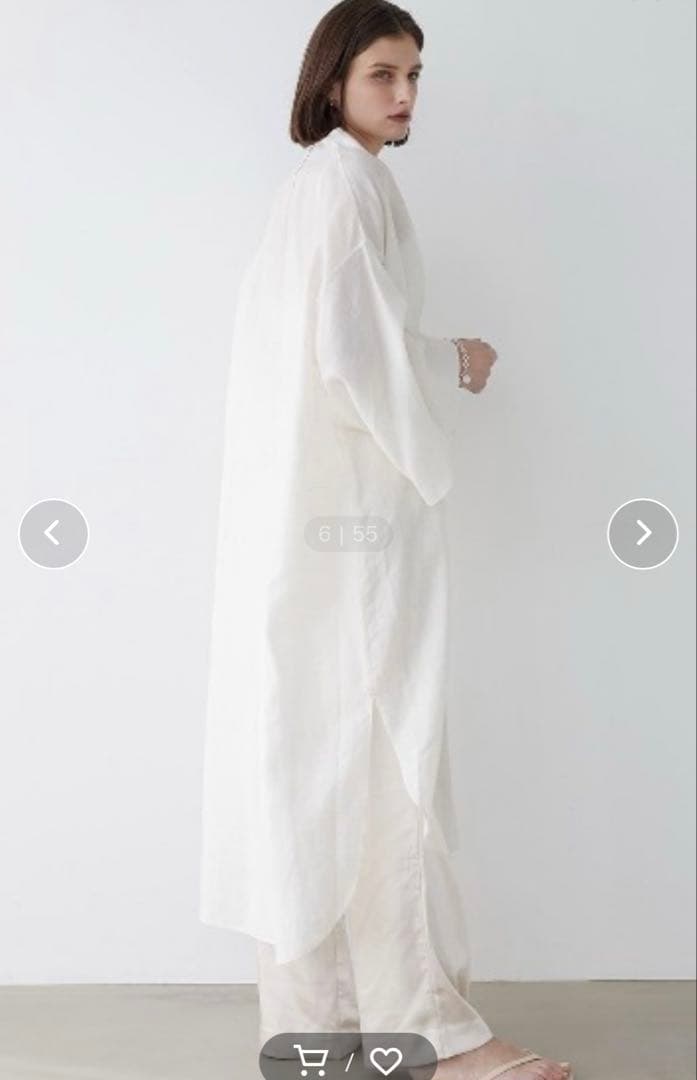Add this item to the cart

pos(311,1061)
